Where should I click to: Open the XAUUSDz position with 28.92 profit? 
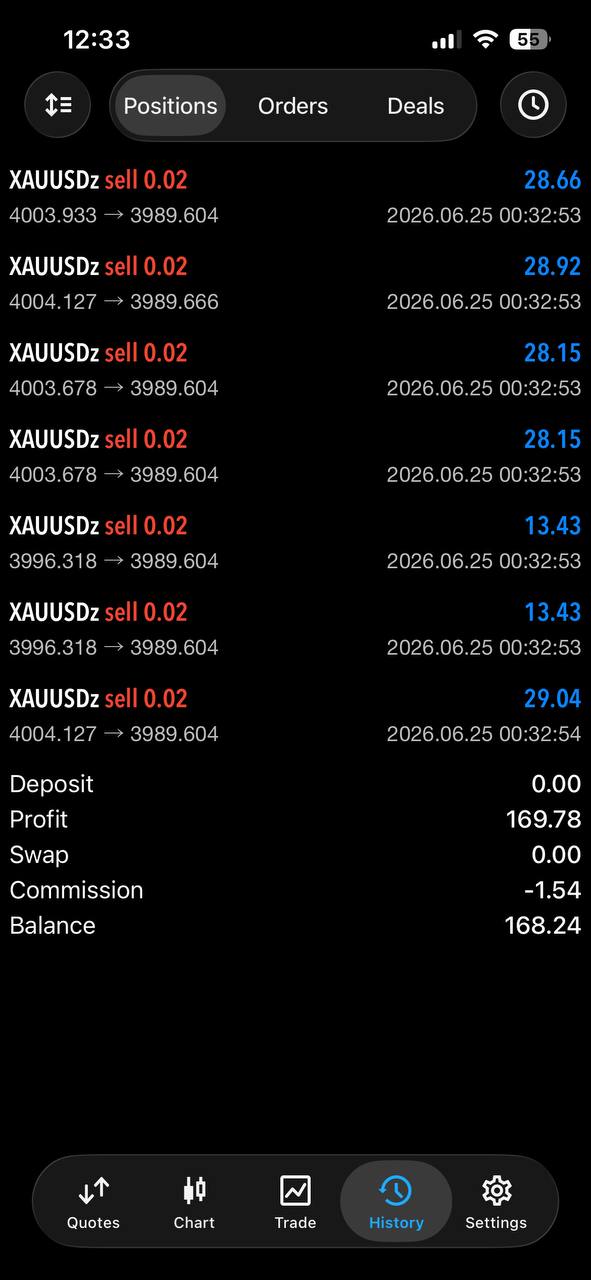(x=295, y=283)
